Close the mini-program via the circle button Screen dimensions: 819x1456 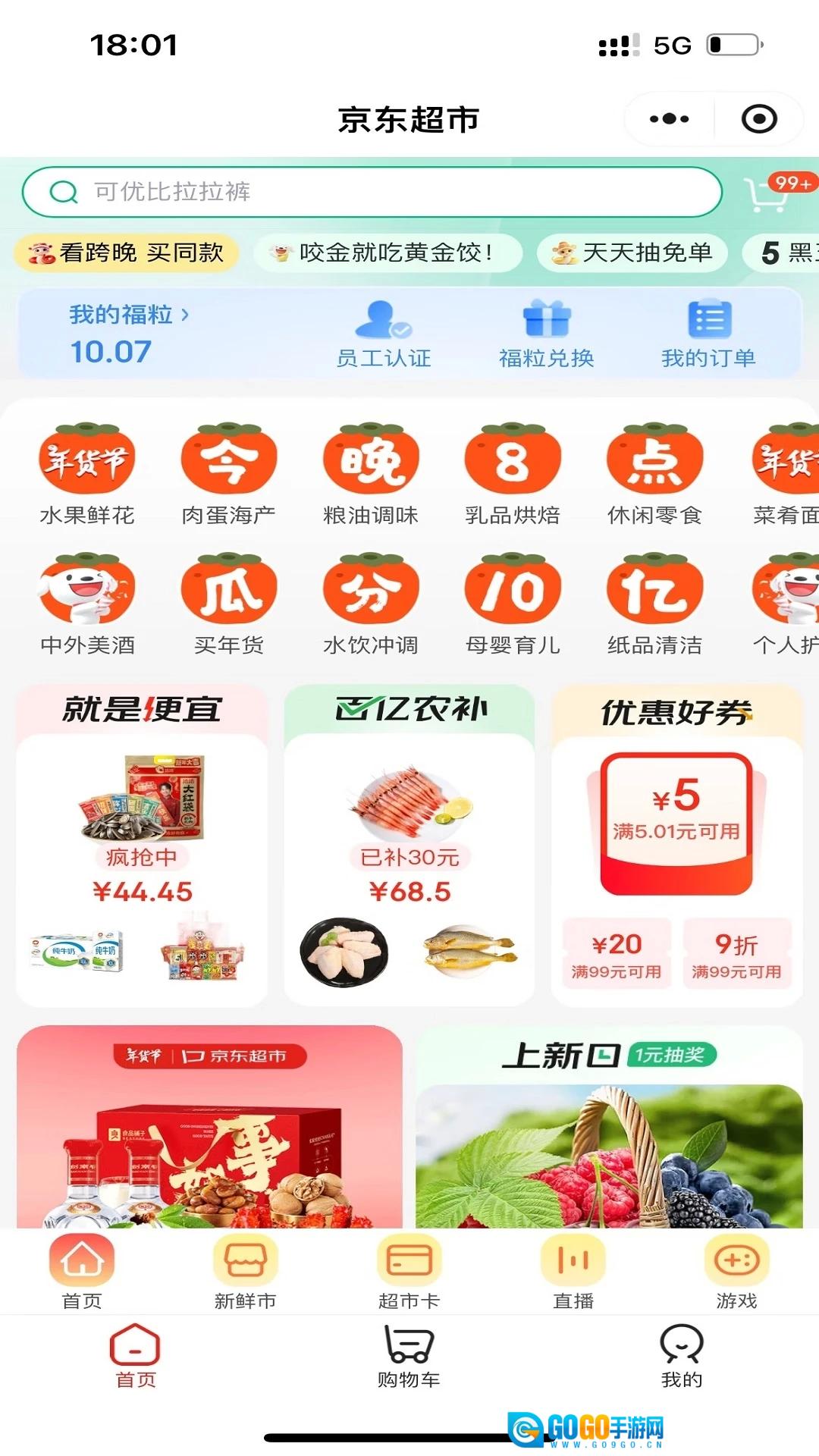point(759,119)
